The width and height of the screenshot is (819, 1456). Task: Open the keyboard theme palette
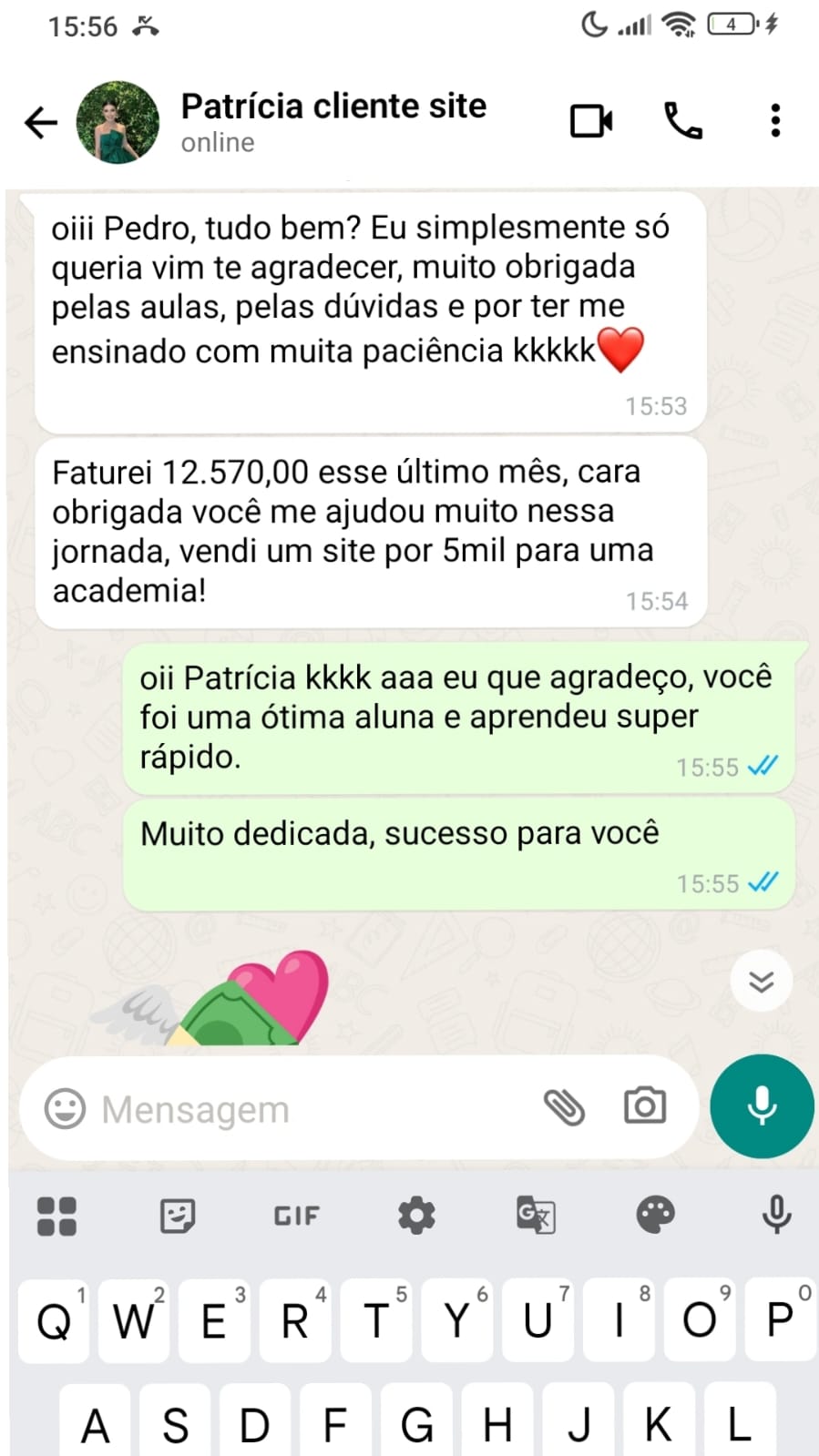(x=655, y=1216)
